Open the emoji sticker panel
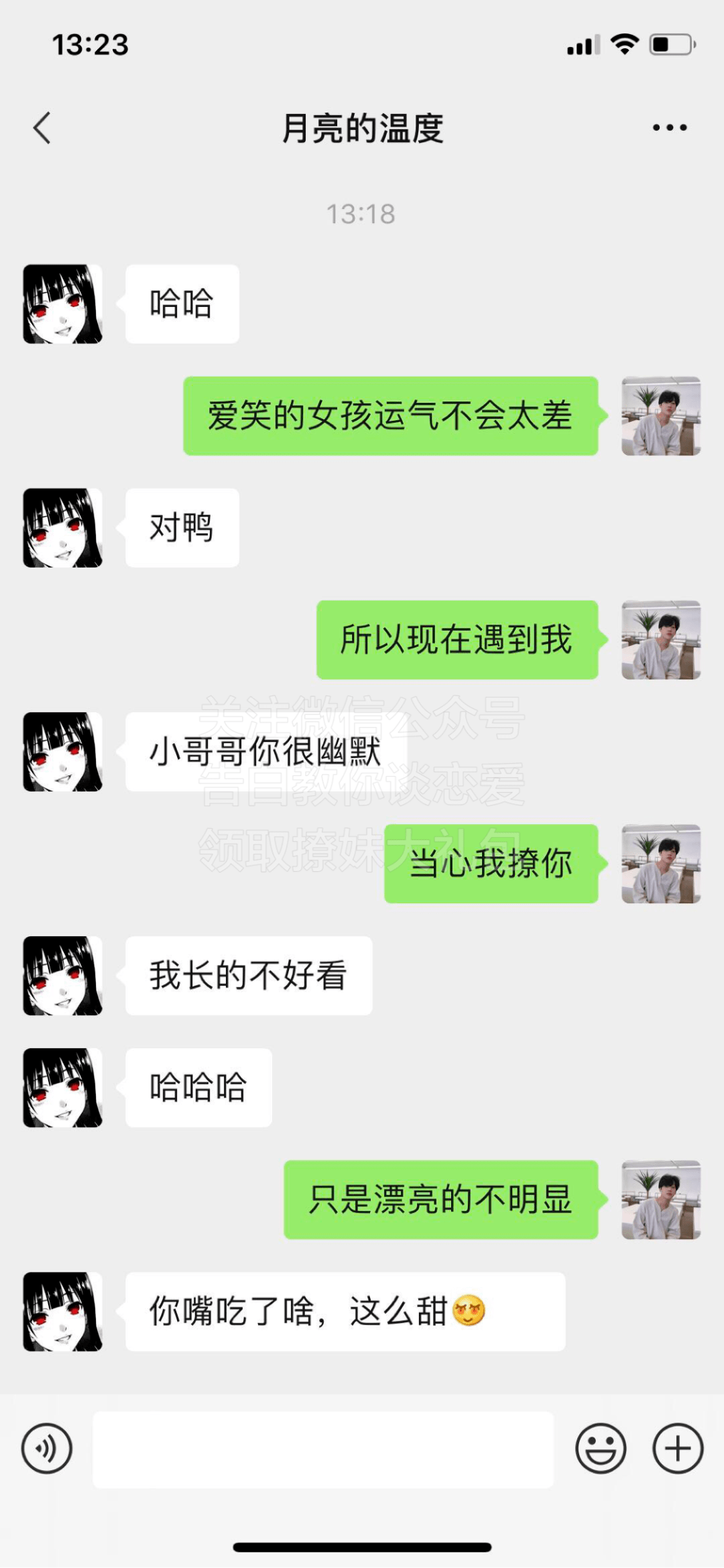724x1568 pixels. 600,1448
